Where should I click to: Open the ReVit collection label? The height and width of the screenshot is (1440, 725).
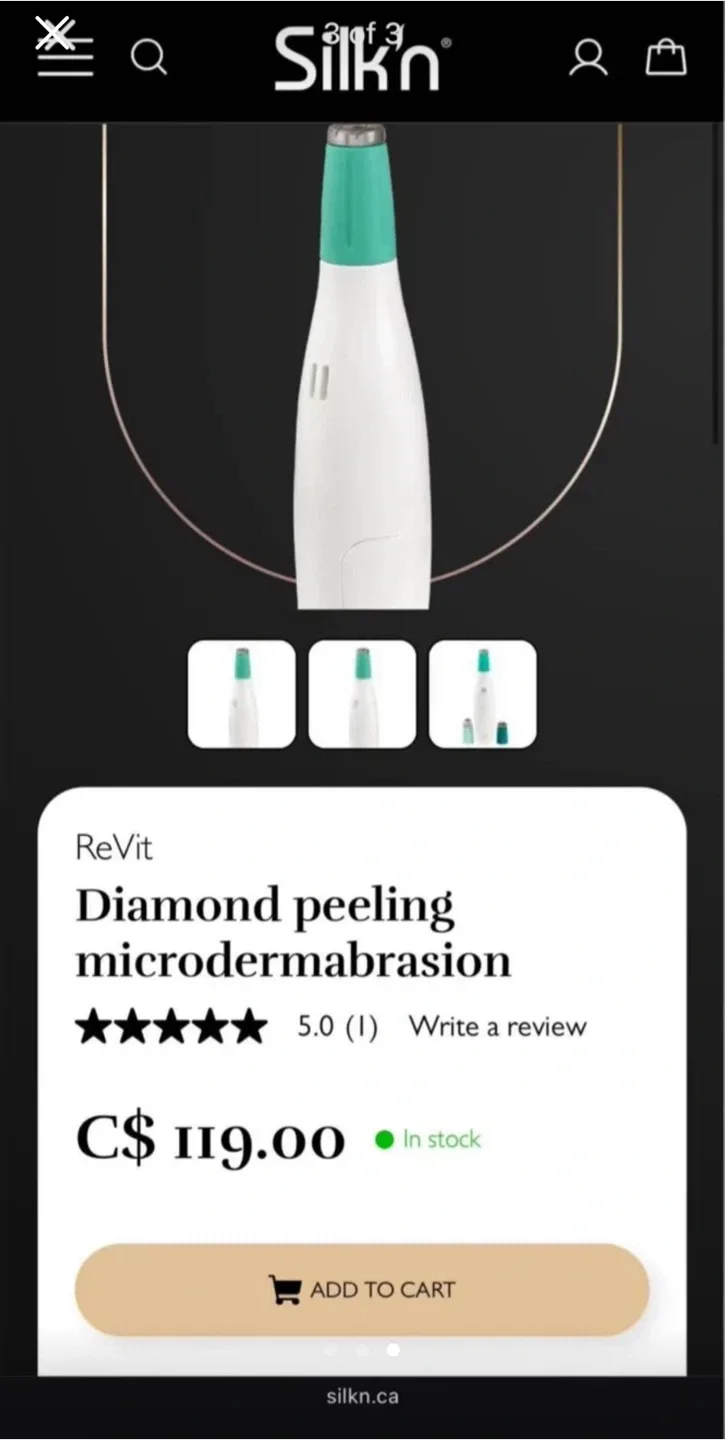112,848
